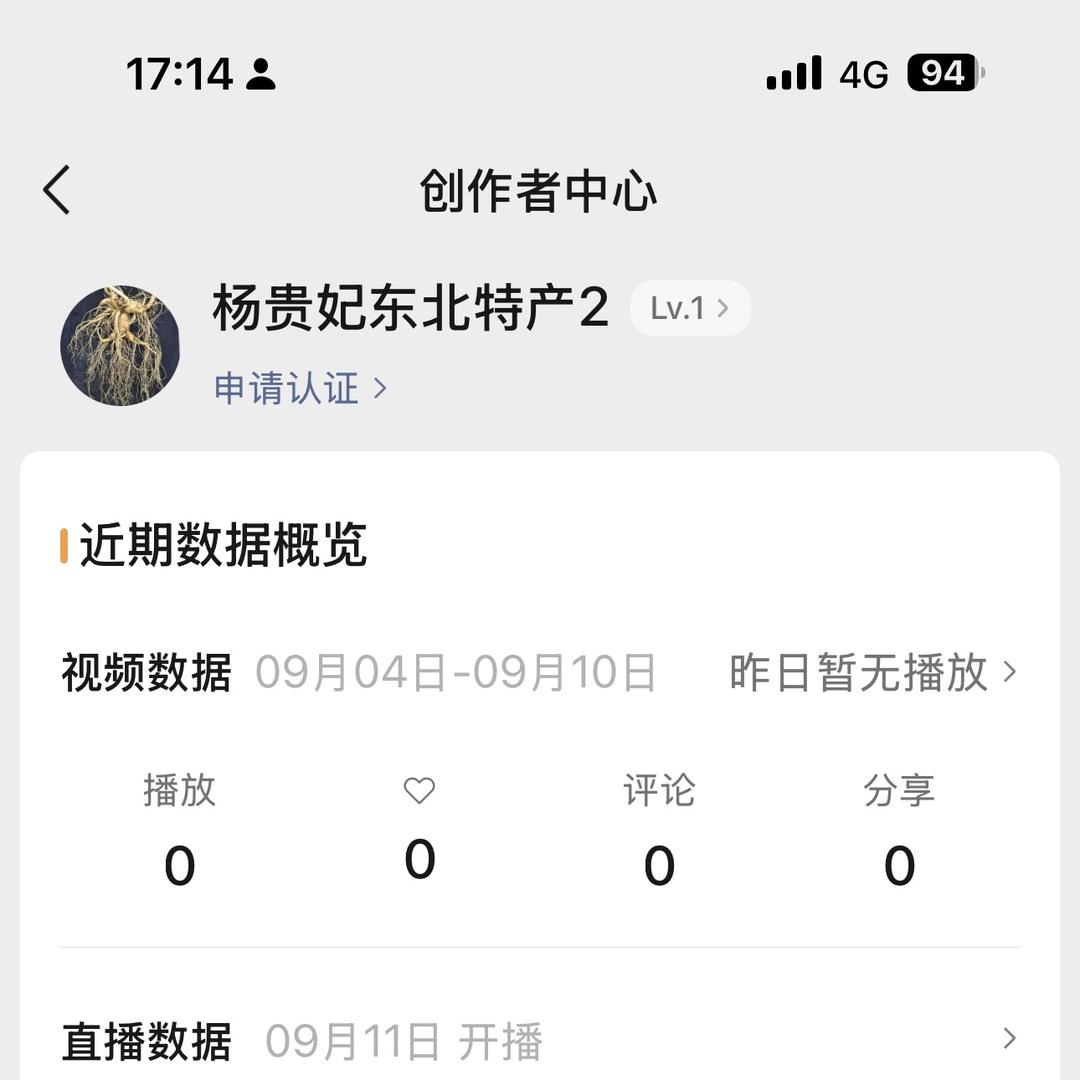This screenshot has width=1080, height=1080.
Task: Open the 直播数据 row
Action: tap(540, 1040)
